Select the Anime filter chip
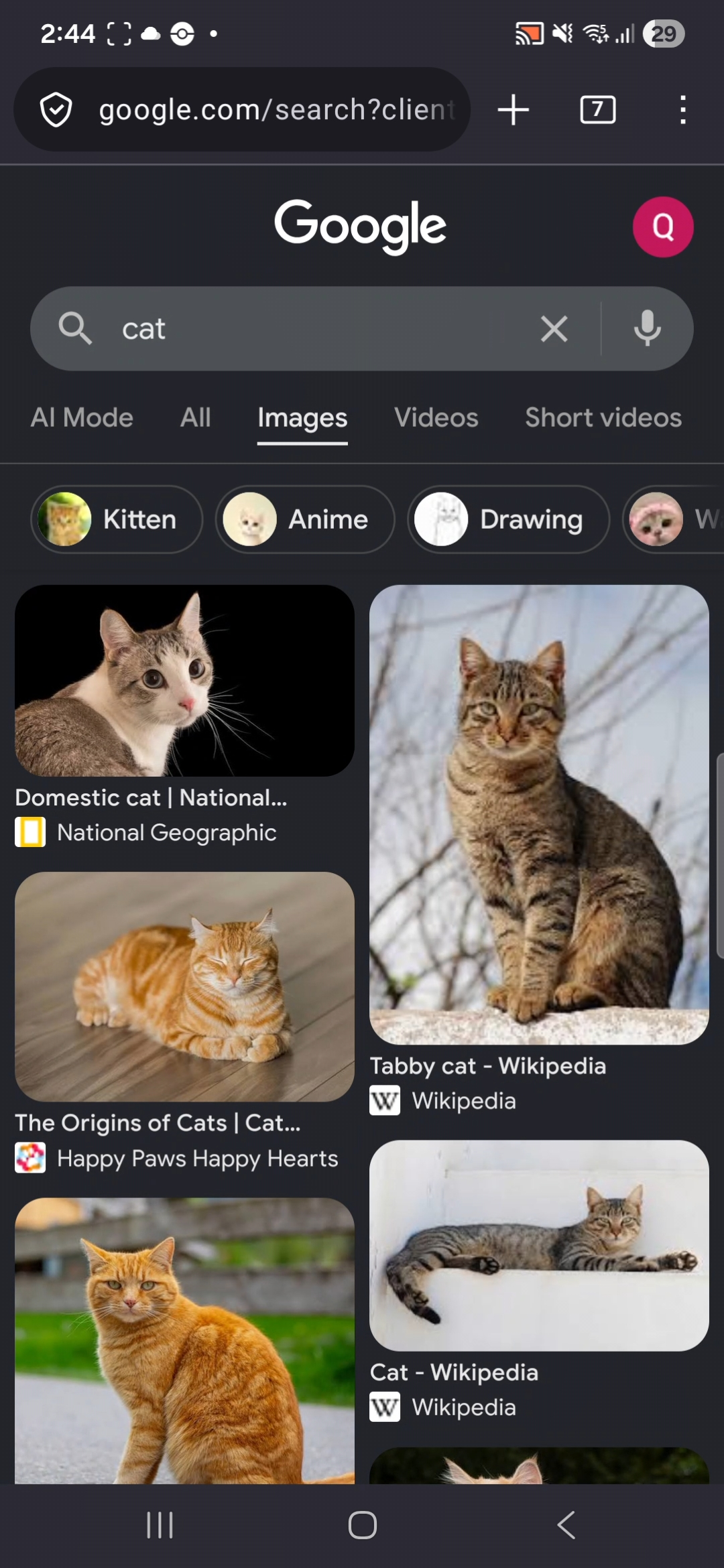 (x=305, y=519)
